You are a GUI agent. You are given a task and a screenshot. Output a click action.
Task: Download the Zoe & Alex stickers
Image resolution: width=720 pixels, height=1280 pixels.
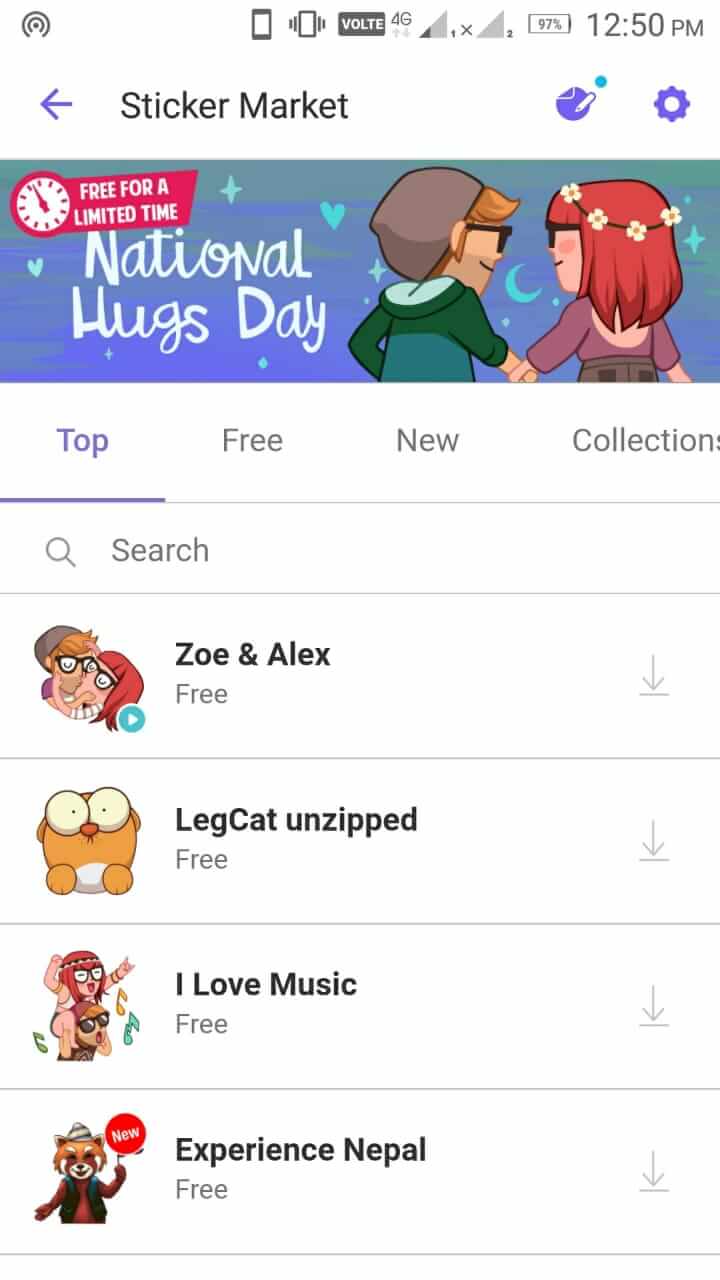653,676
